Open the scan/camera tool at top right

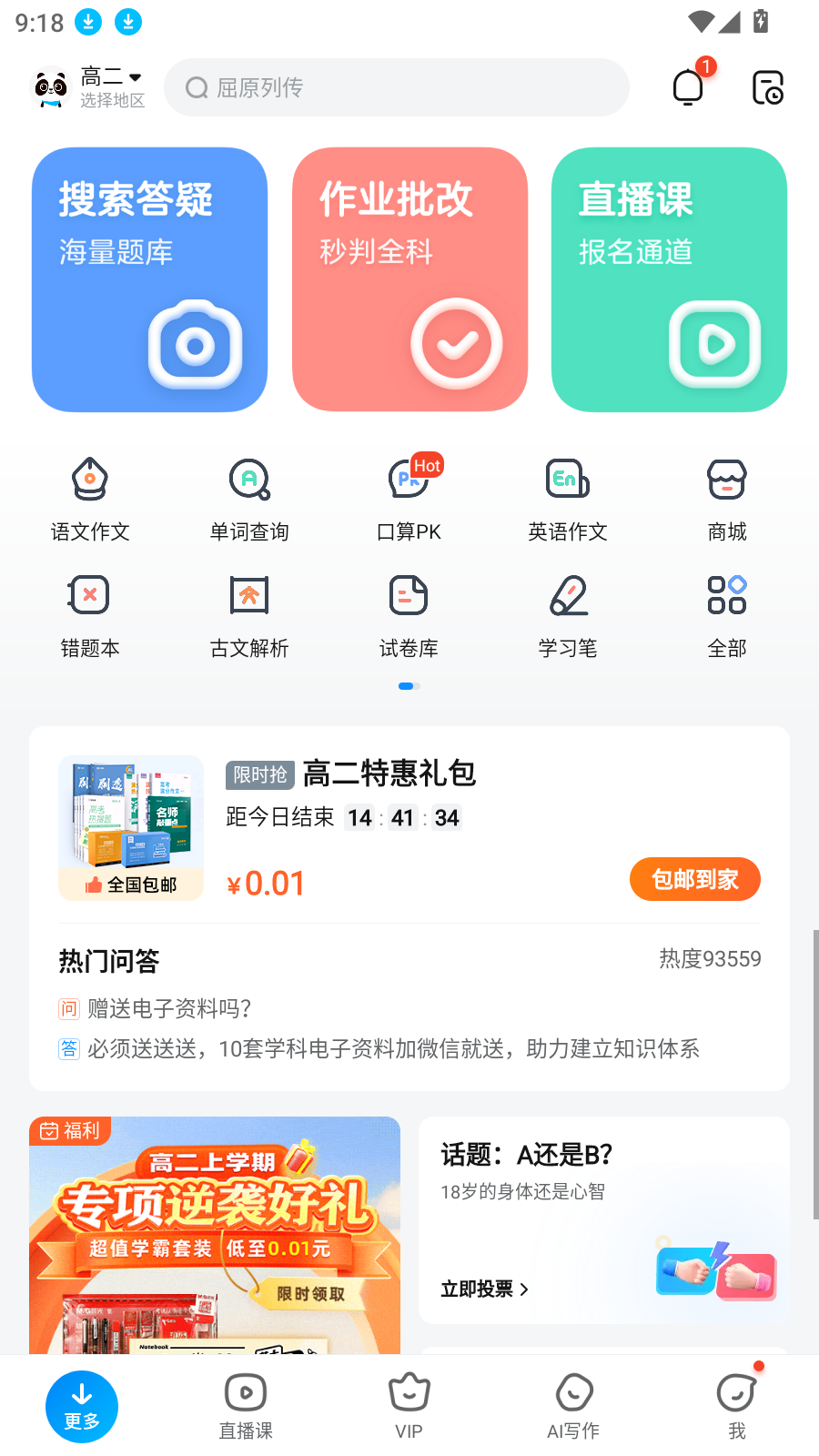tap(767, 86)
